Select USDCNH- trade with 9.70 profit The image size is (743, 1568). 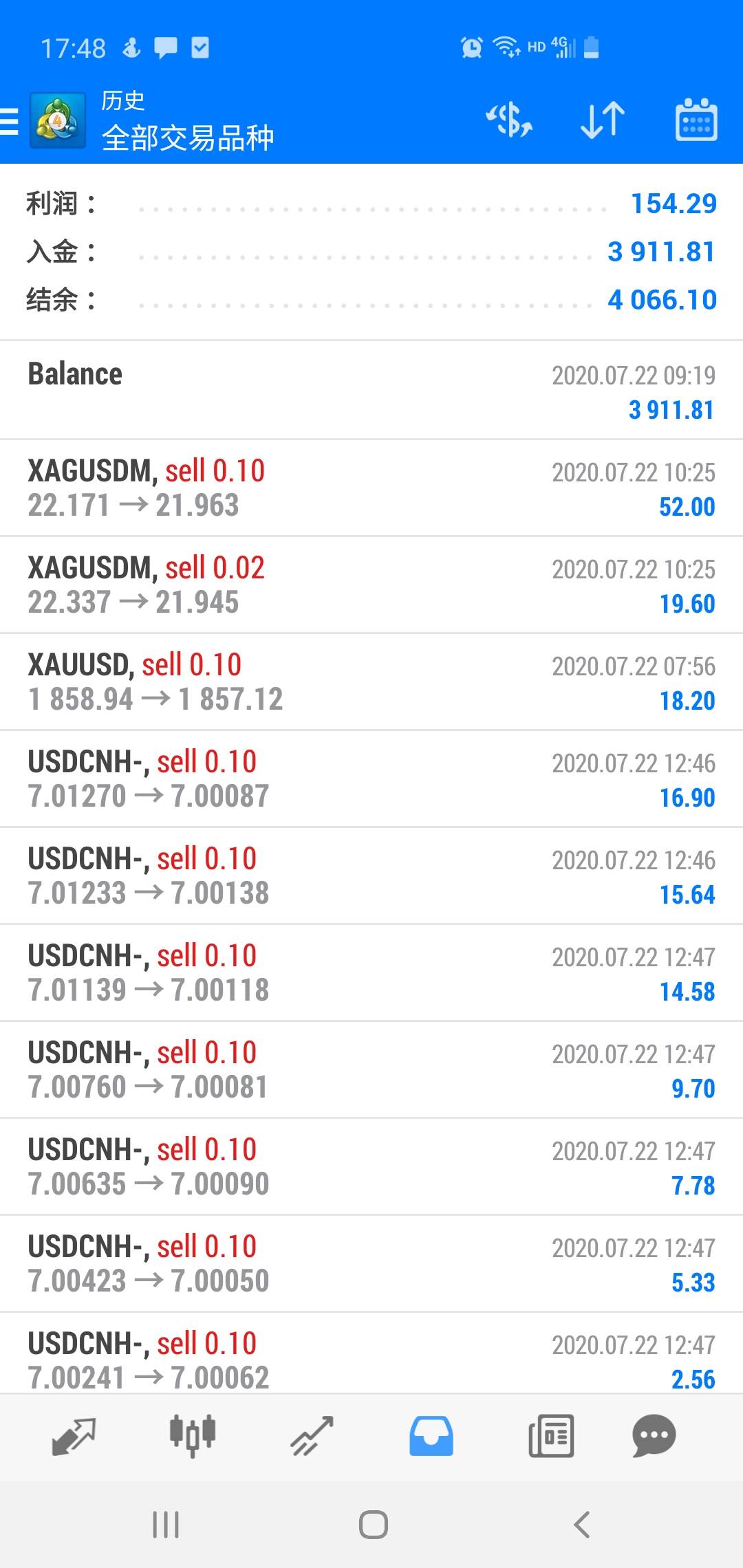(x=371, y=1070)
